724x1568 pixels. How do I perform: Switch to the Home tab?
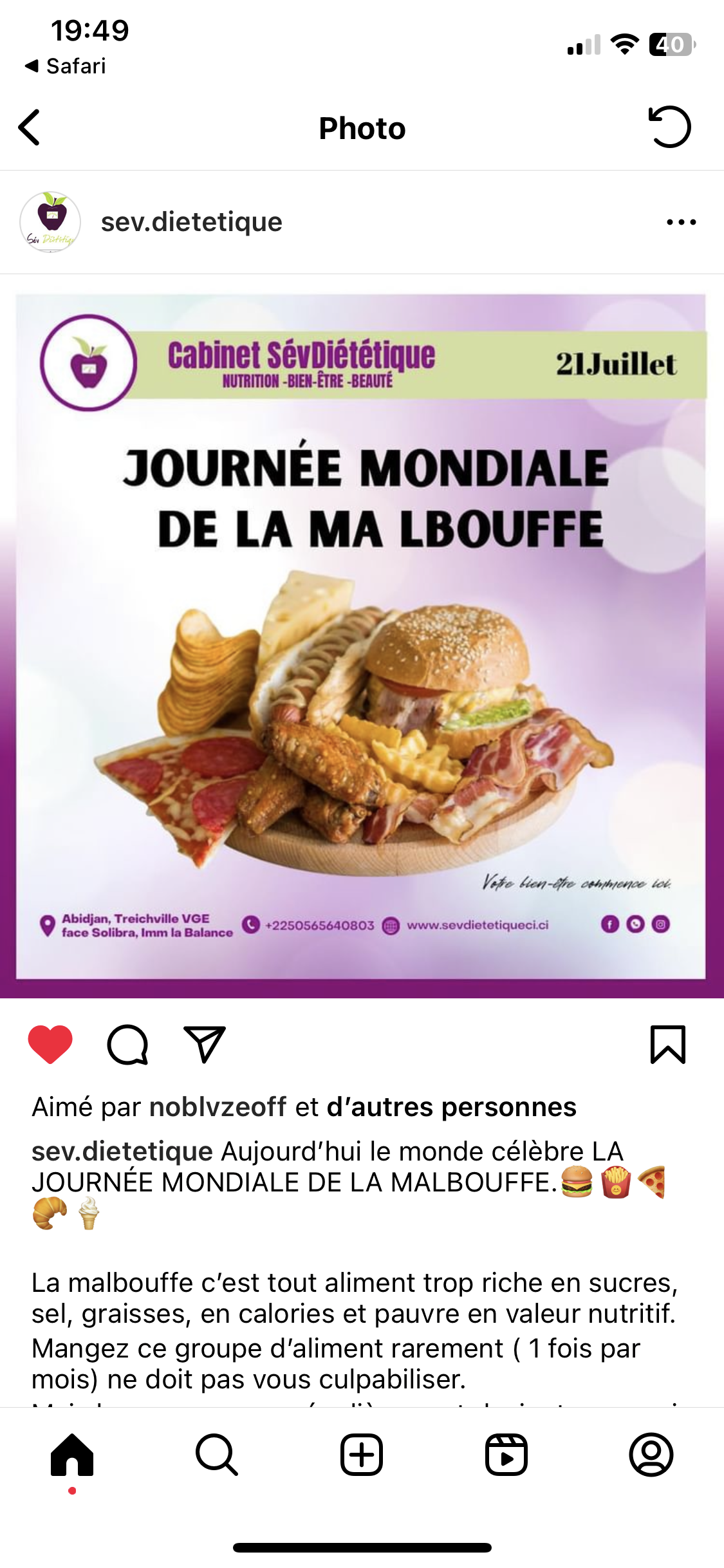72,1455
